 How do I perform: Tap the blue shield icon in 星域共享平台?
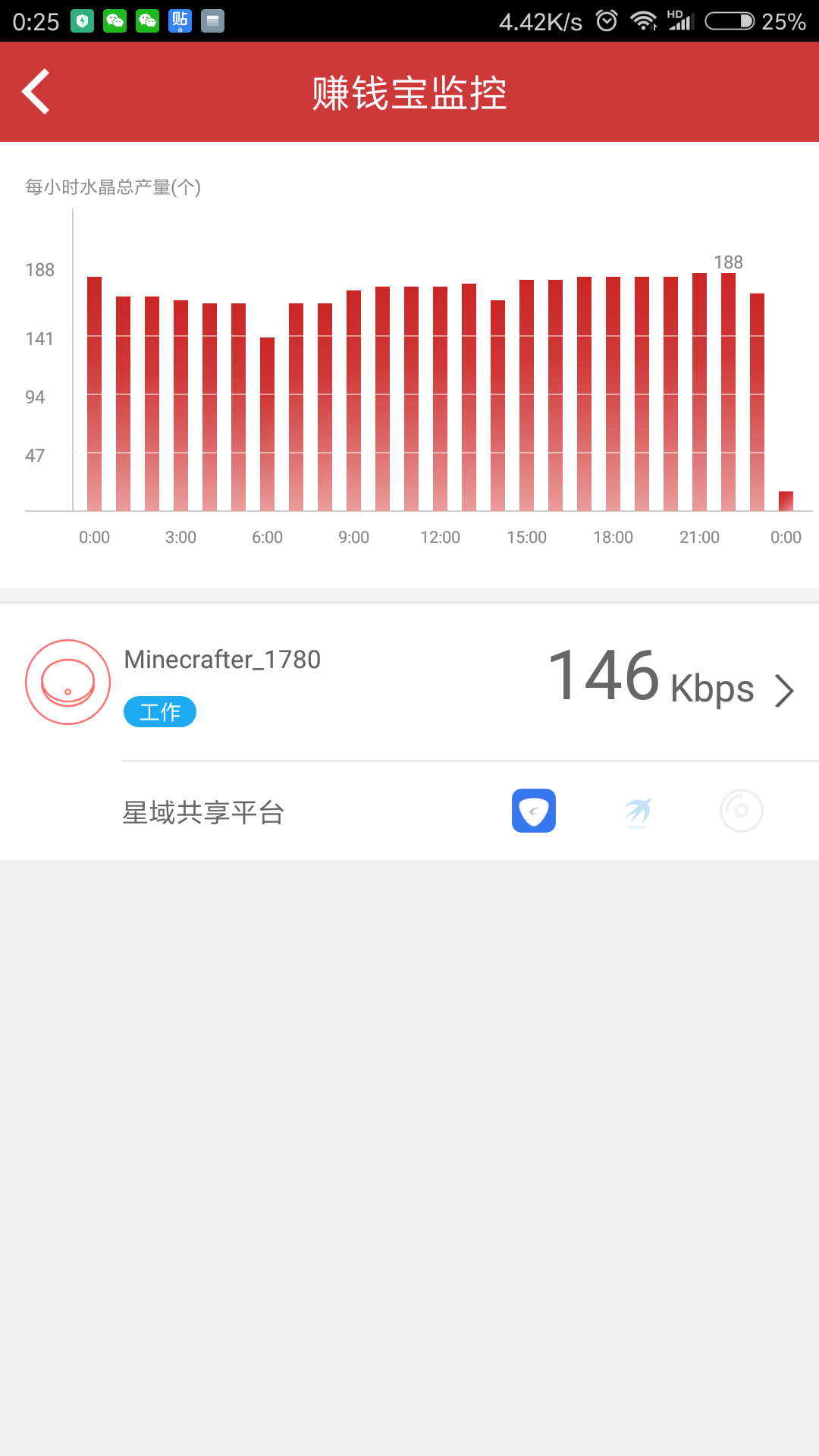[x=534, y=811]
